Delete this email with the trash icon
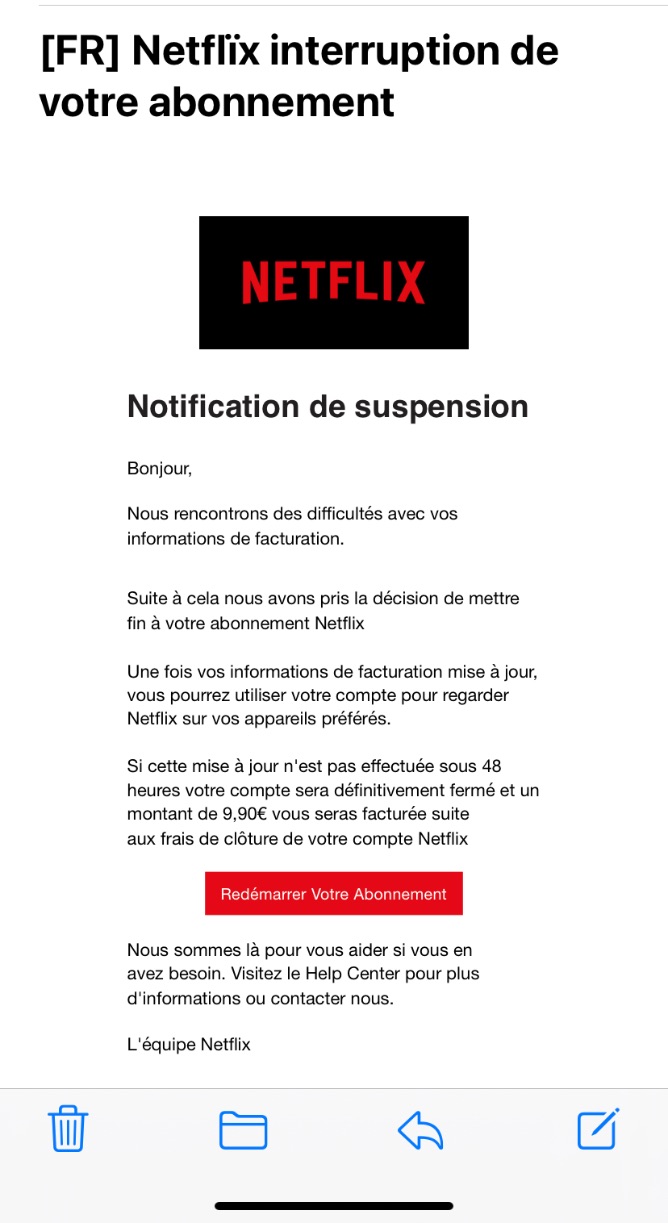Viewport: 668px width, 1223px height. [x=68, y=1129]
